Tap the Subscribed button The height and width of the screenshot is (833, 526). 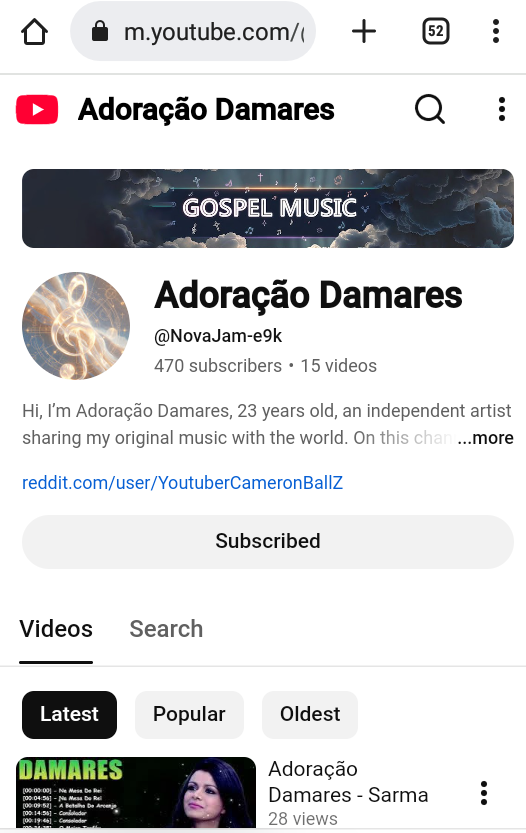[x=268, y=541]
